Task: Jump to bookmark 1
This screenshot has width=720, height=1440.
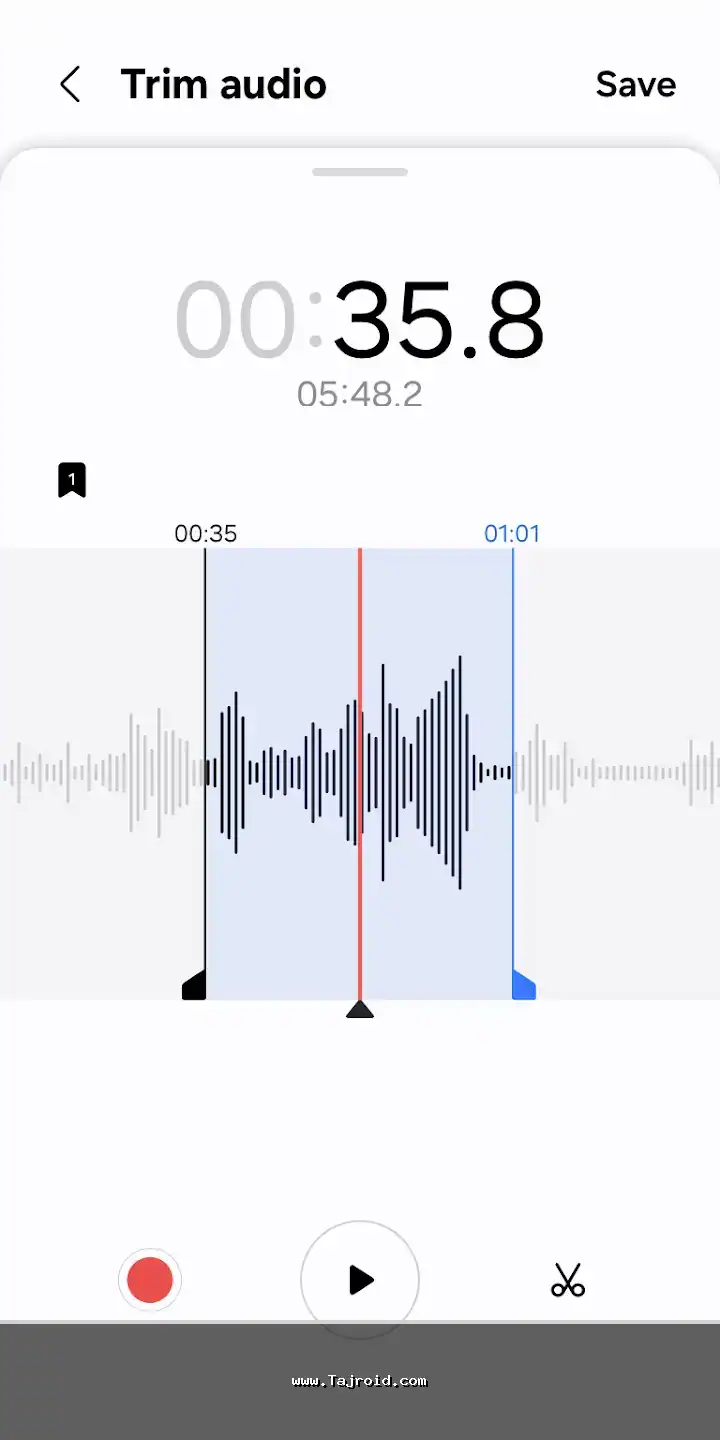Action: pos(72,480)
